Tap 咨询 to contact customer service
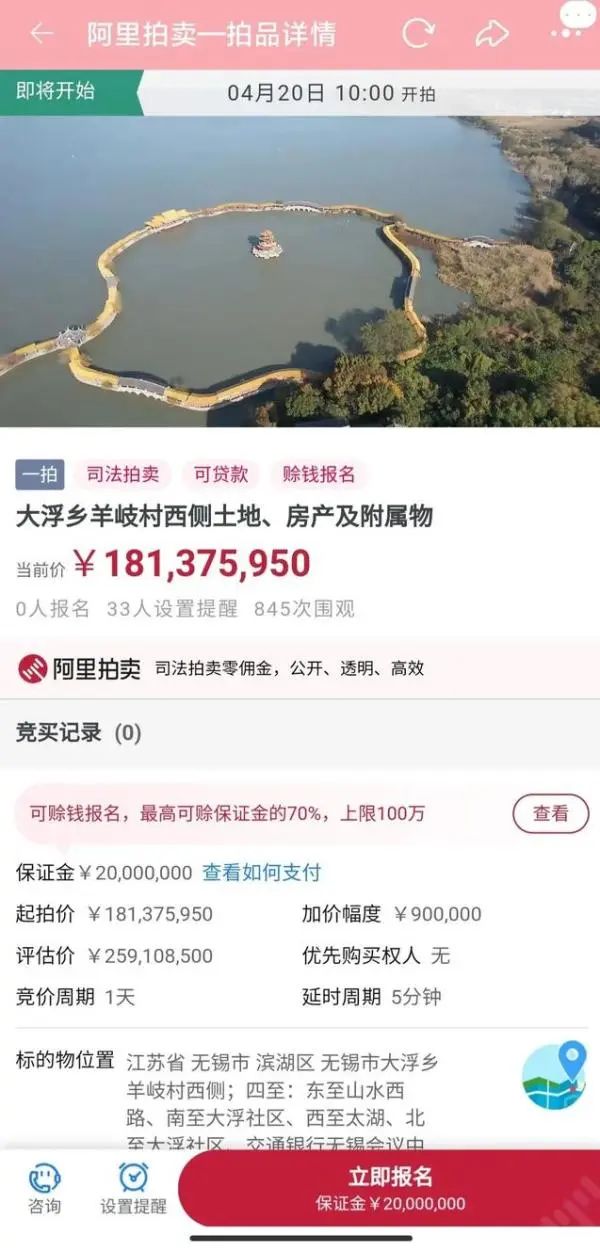Image resolution: width=600 pixels, height=1251 pixels. [44, 1187]
